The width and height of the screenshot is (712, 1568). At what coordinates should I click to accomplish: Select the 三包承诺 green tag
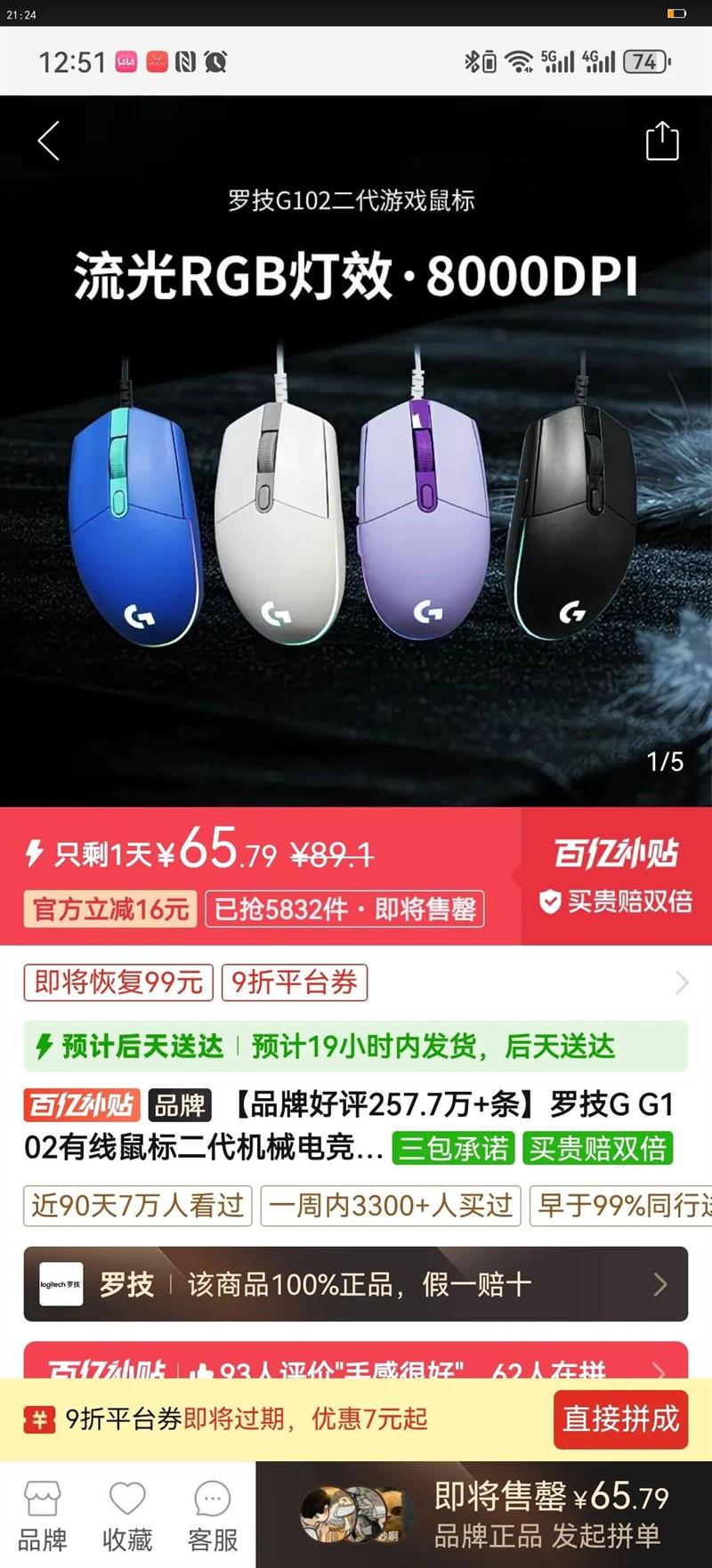point(452,1150)
